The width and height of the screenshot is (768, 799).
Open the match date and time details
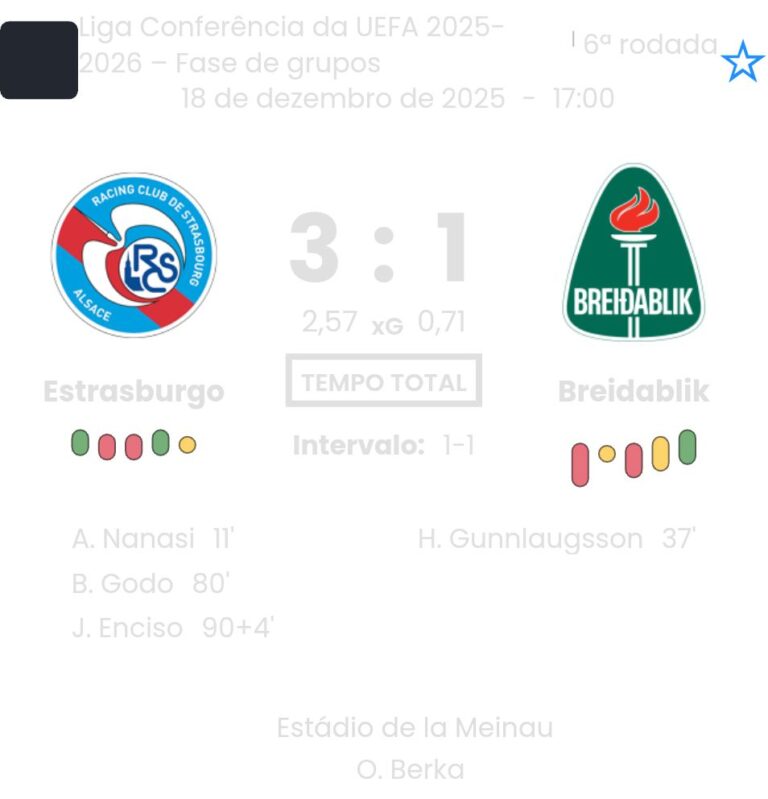pos(397,98)
